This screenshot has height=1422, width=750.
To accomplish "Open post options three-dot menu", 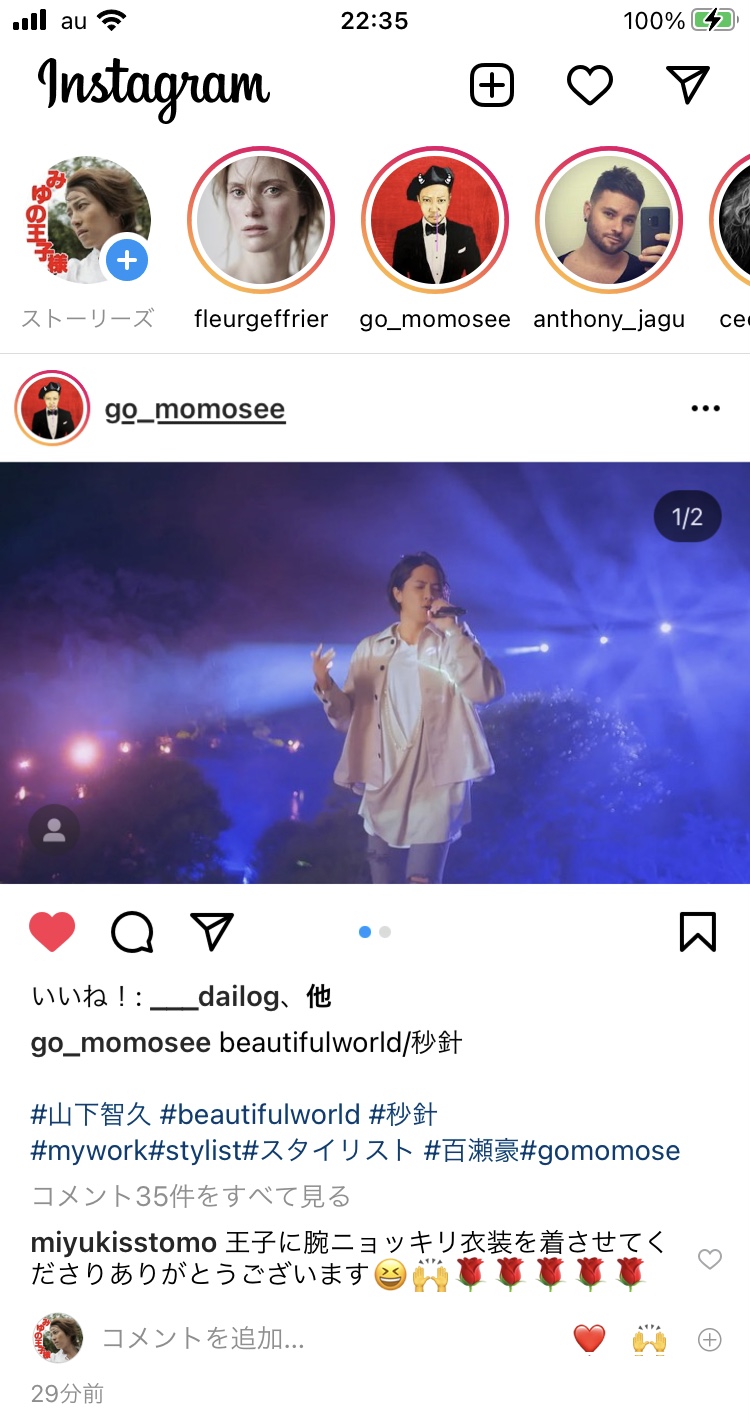I will (x=706, y=408).
